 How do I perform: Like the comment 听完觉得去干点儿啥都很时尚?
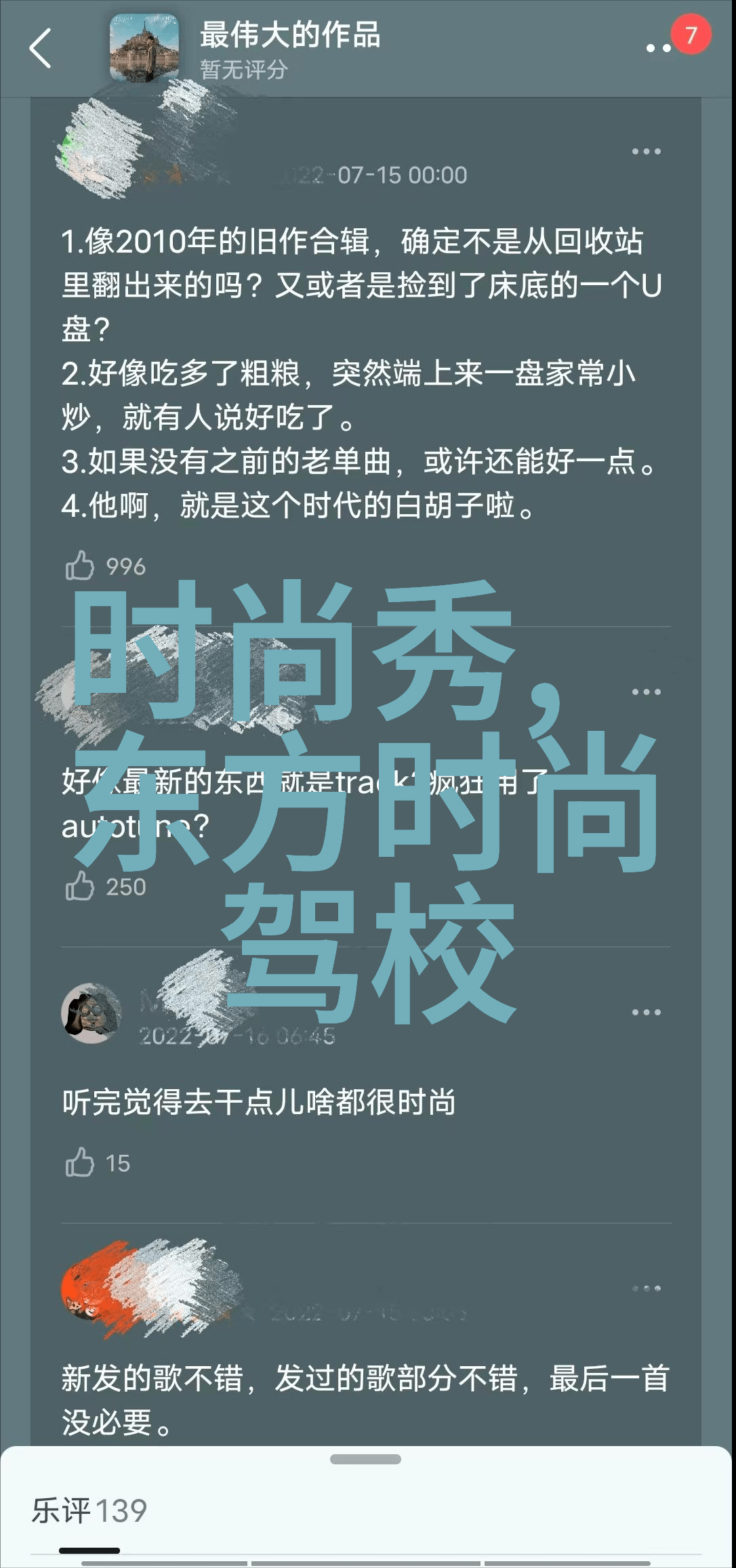(80, 1162)
